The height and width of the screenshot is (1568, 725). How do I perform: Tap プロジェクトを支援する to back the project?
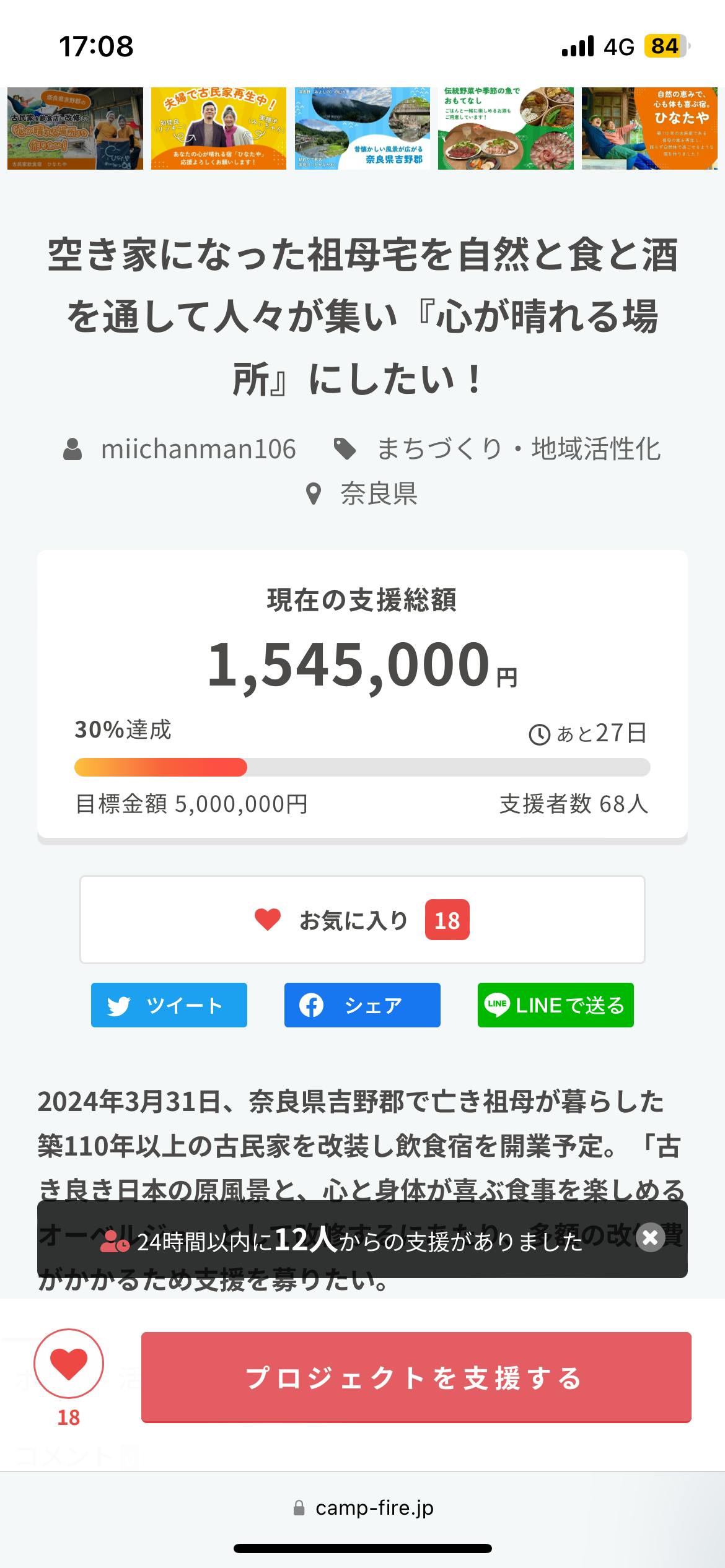click(416, 1377)
